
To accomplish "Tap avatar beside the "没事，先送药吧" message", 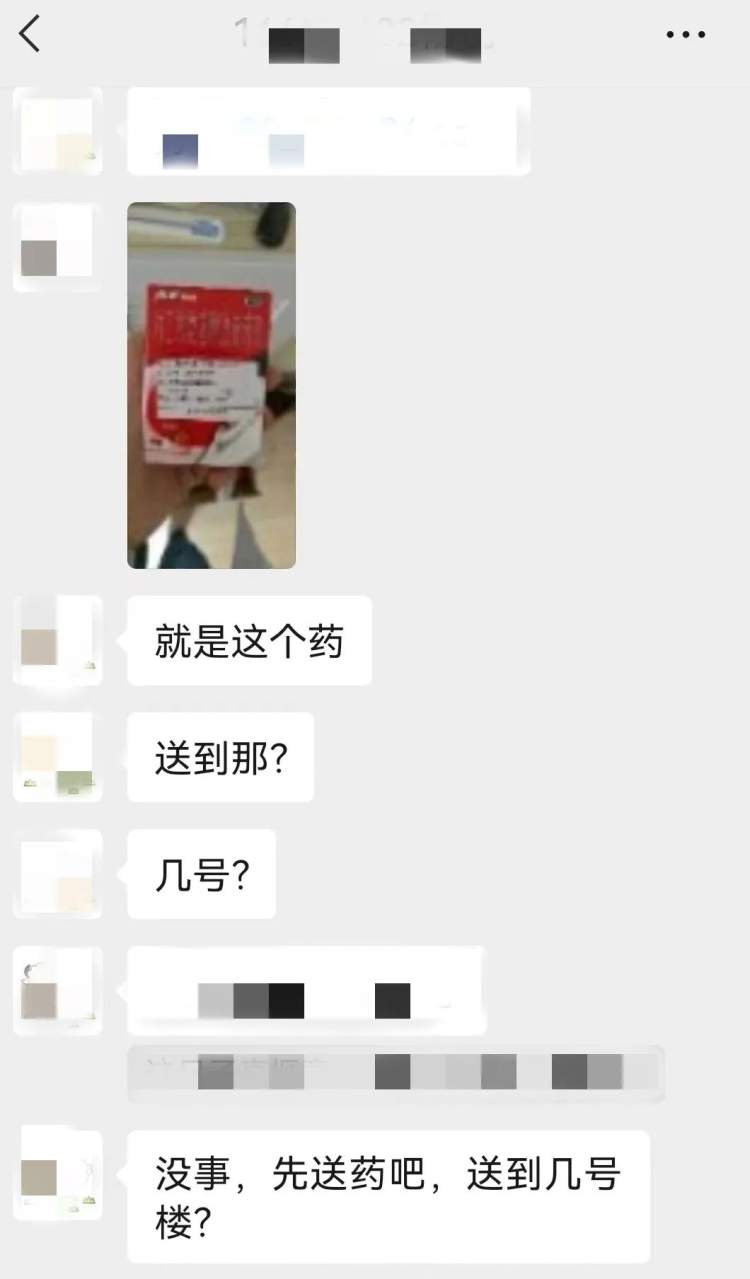I will (57, 1171).
